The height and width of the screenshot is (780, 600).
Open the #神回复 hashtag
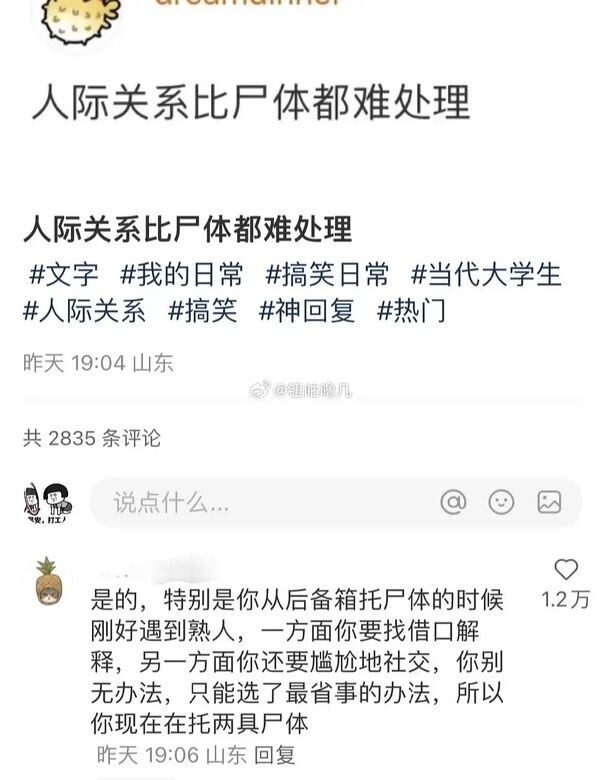coord(307,311)
